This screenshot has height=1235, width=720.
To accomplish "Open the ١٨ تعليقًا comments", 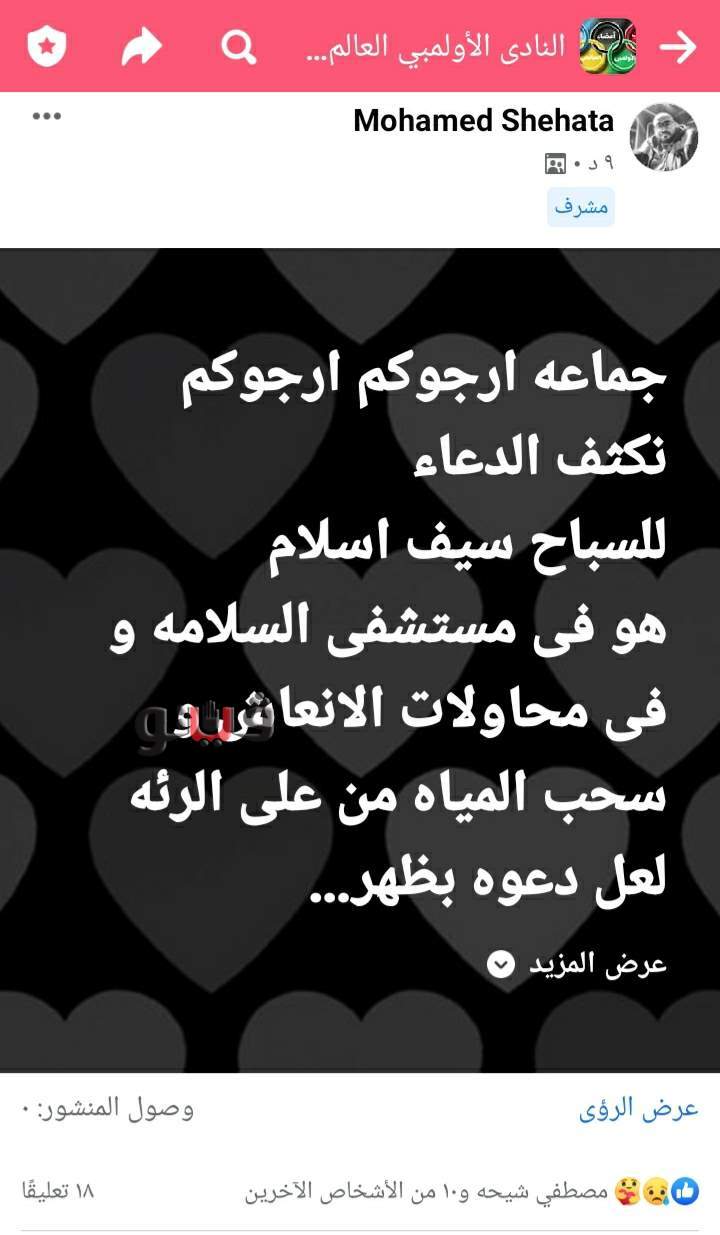I will [58, 1191].
